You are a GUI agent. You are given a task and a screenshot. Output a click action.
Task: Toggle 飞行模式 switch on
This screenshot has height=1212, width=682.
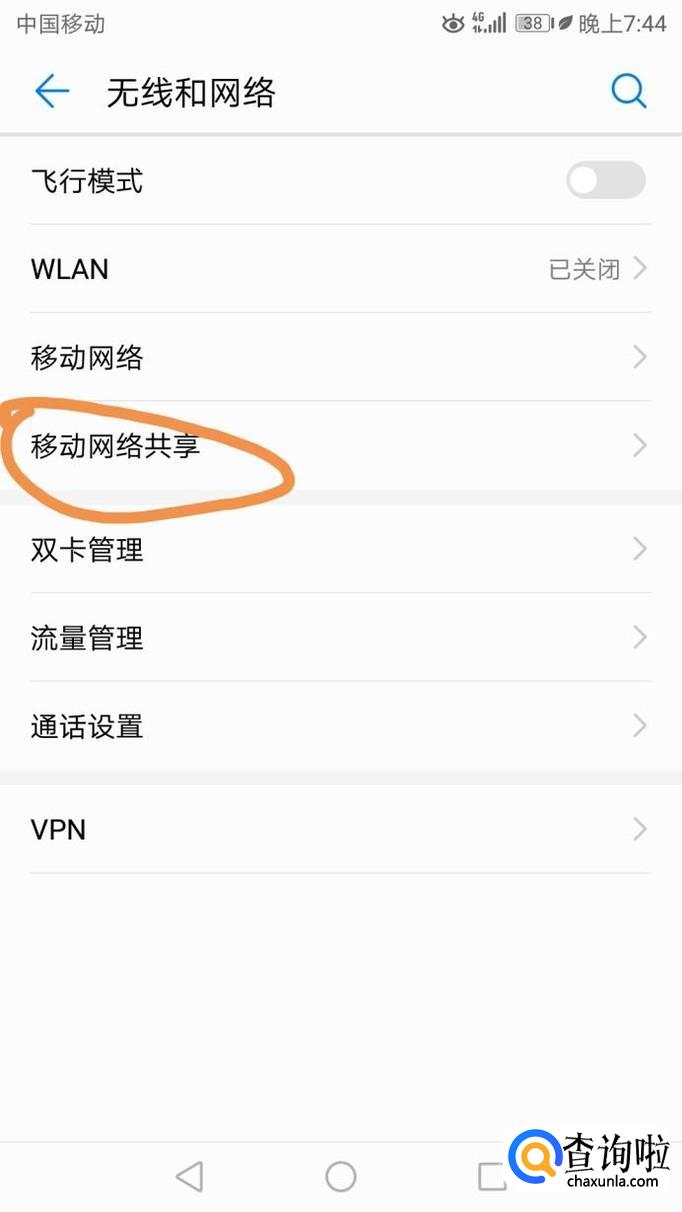point(606,181)
